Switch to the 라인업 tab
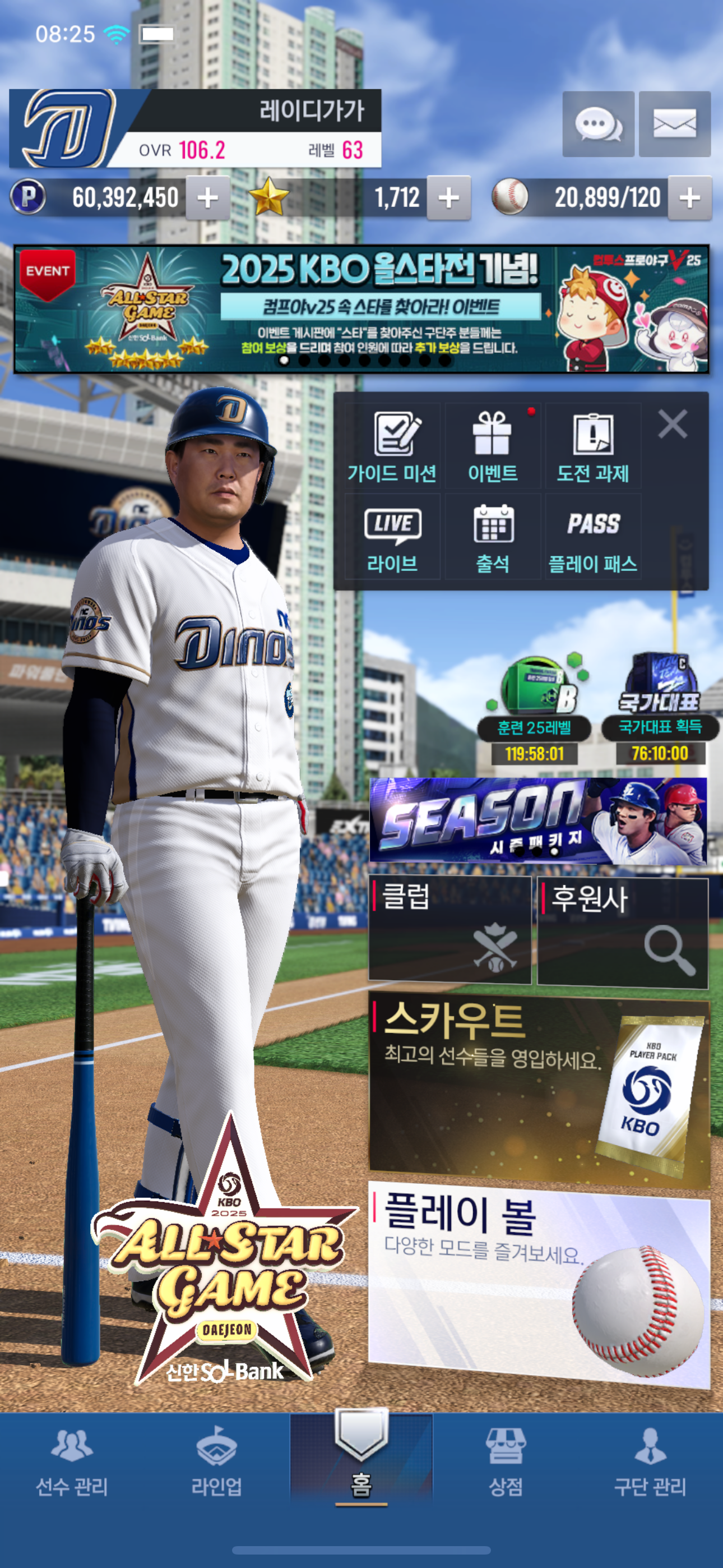The image size is (723, 1568). (217, 1463)
